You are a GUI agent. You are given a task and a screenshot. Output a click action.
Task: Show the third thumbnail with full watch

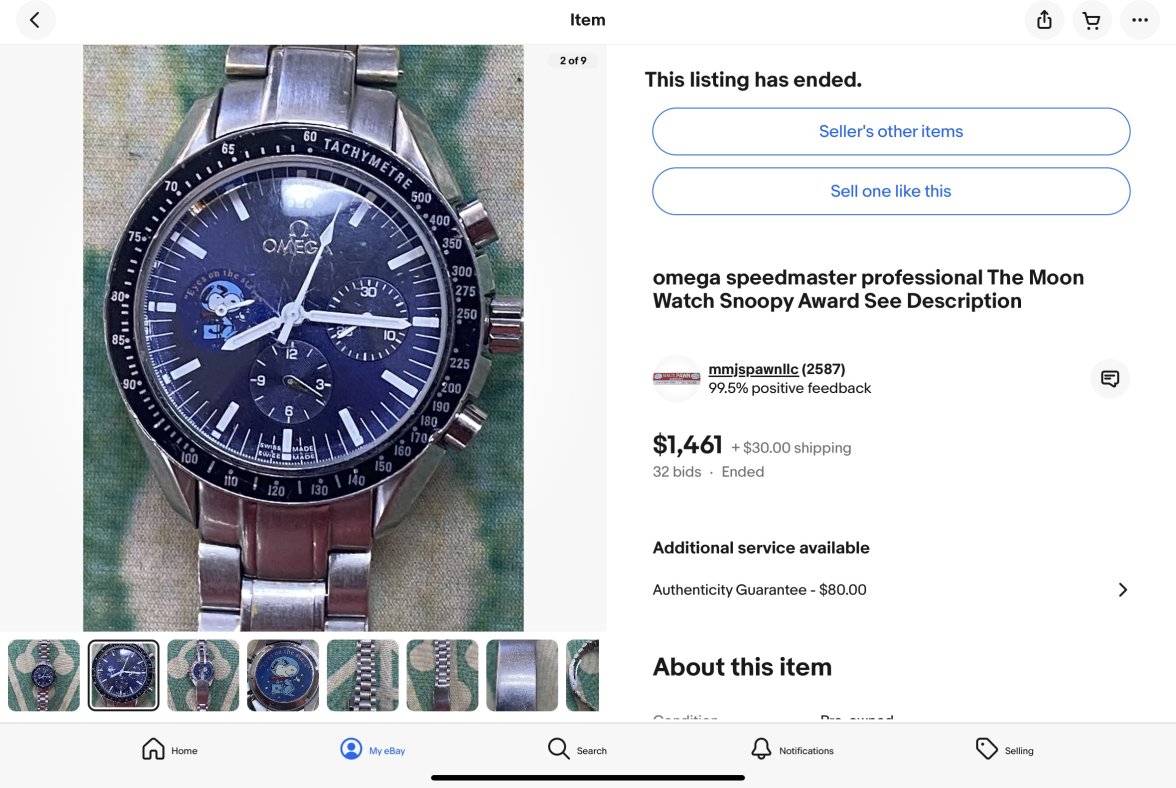click(x=203, y=675)
